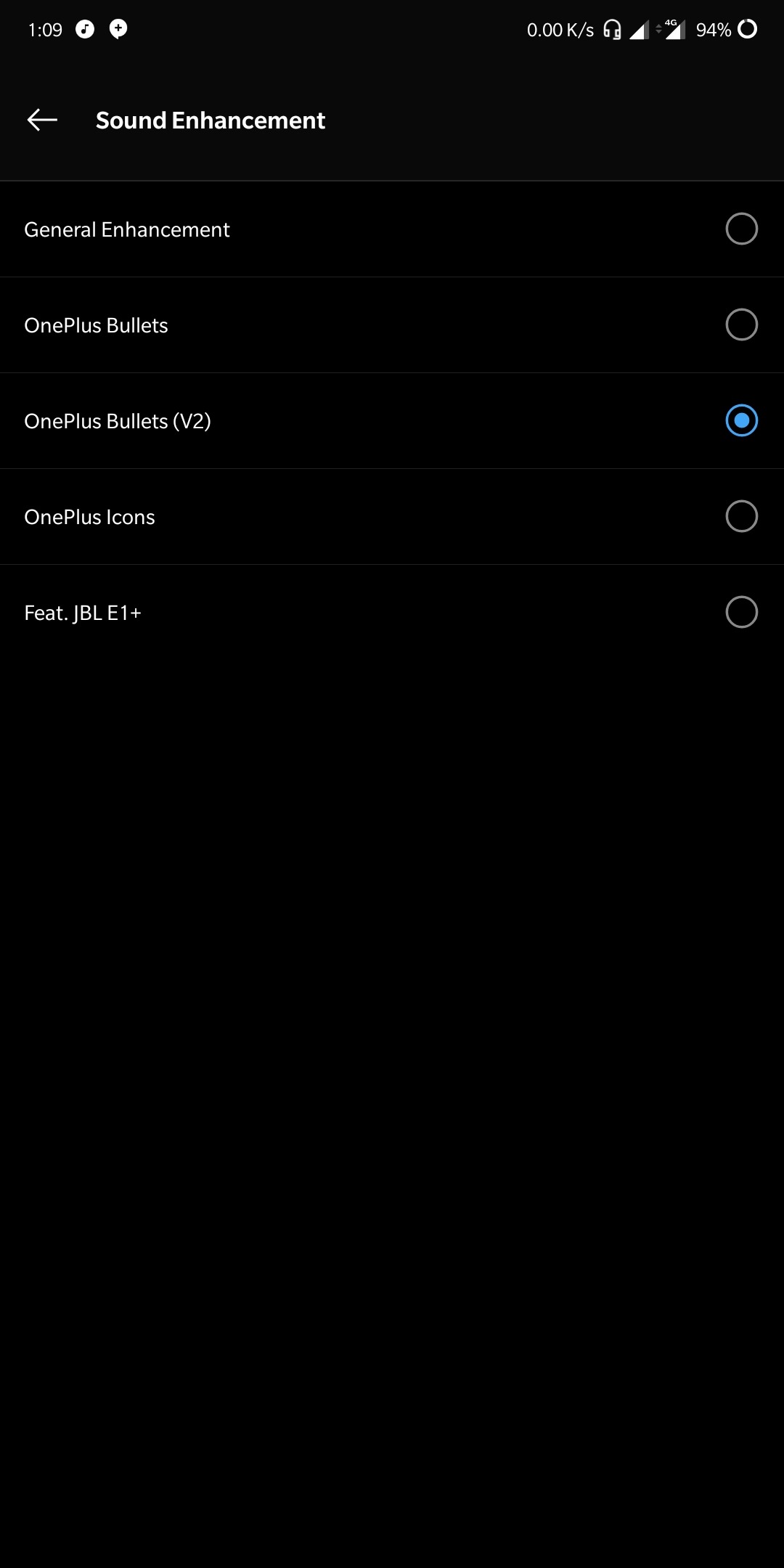The width and height of the screenshot is (784, 1568).
Task: Choose the OnePlus Bullets preset
Action: [x=741, y=325]
